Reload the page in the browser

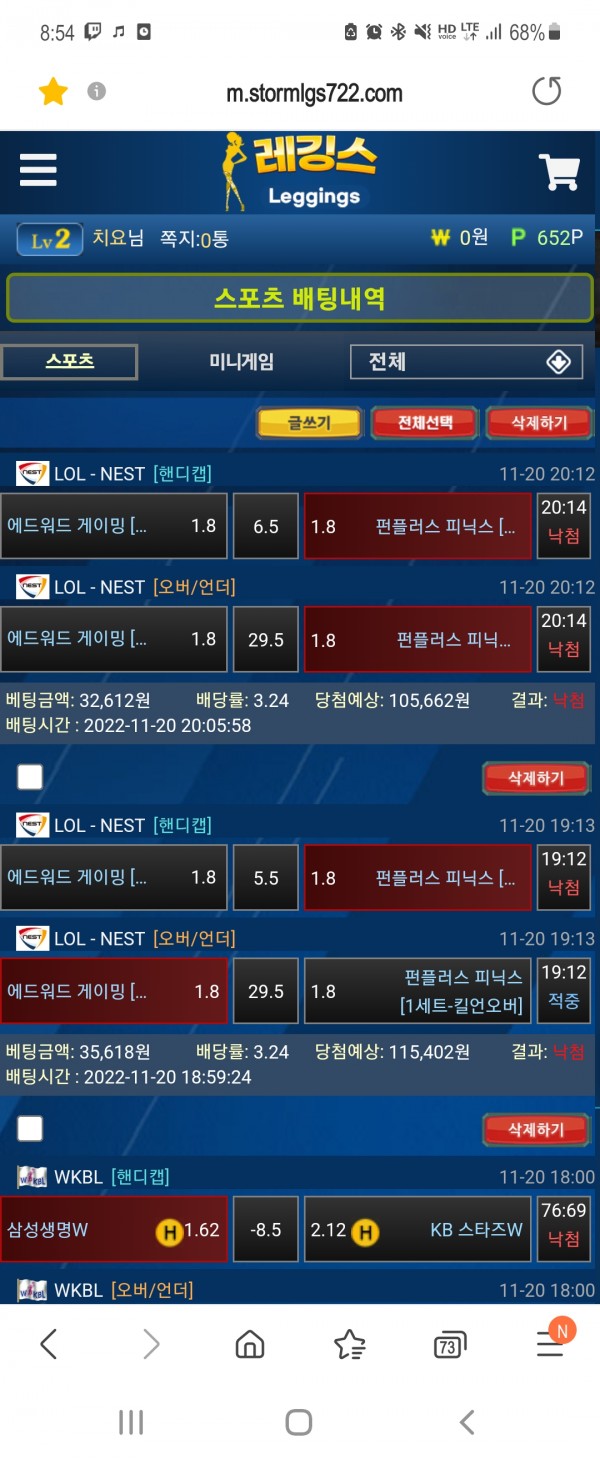(x=546, y=92)
